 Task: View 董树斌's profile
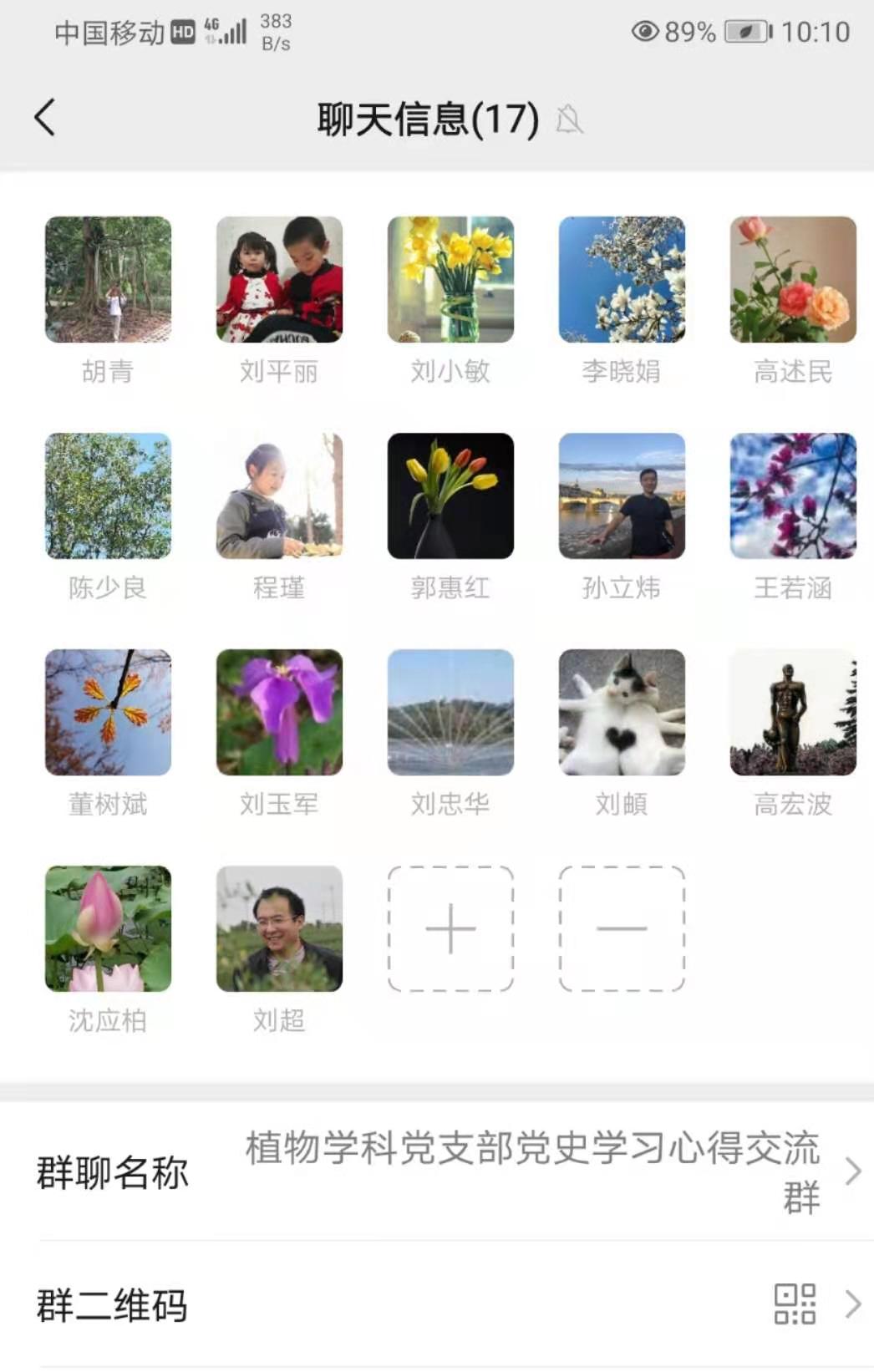click(108, 712)
